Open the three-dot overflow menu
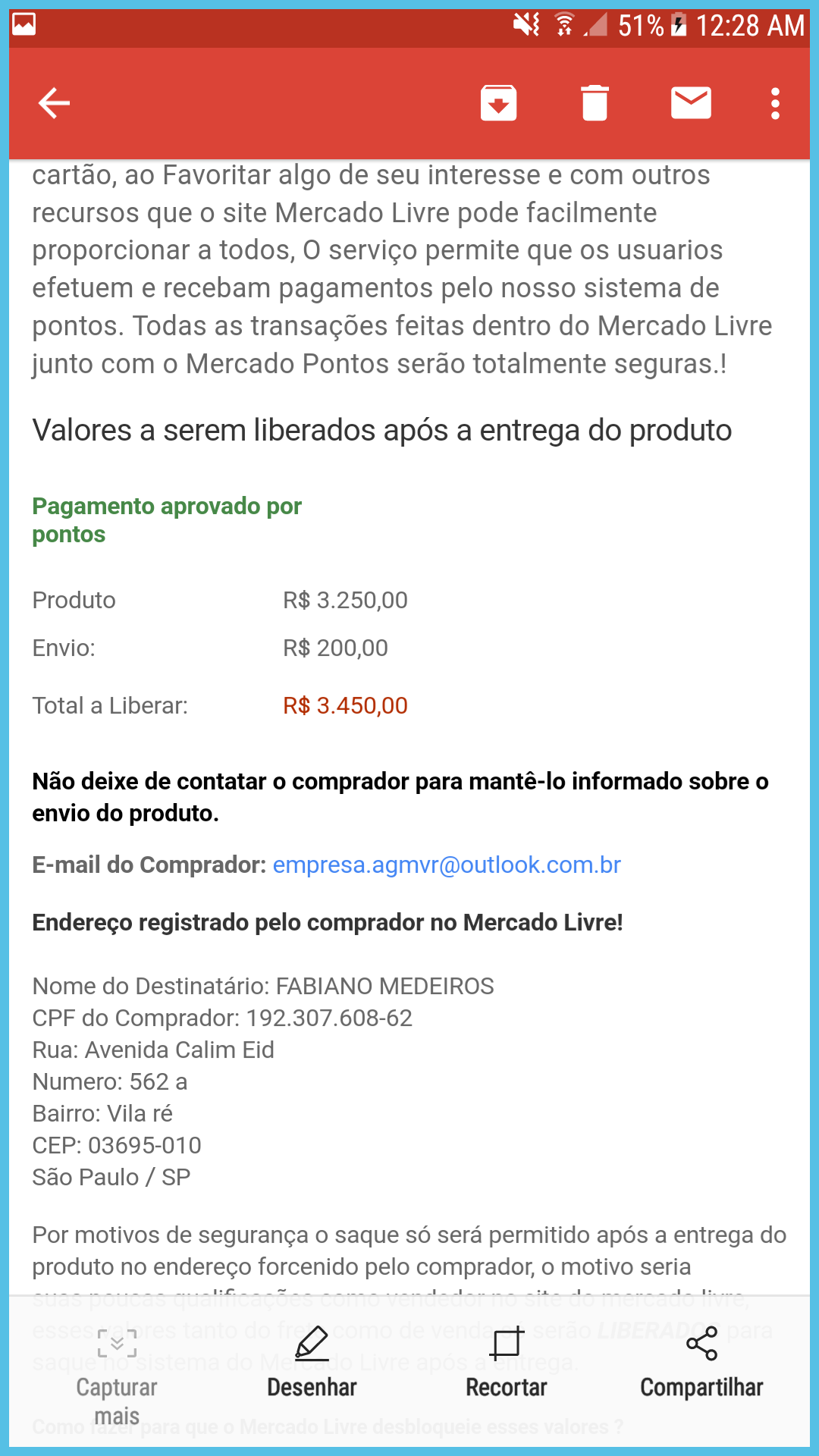Image resolution: width=819 pixels, height=1456 pixels. click(x=775, y=103)
